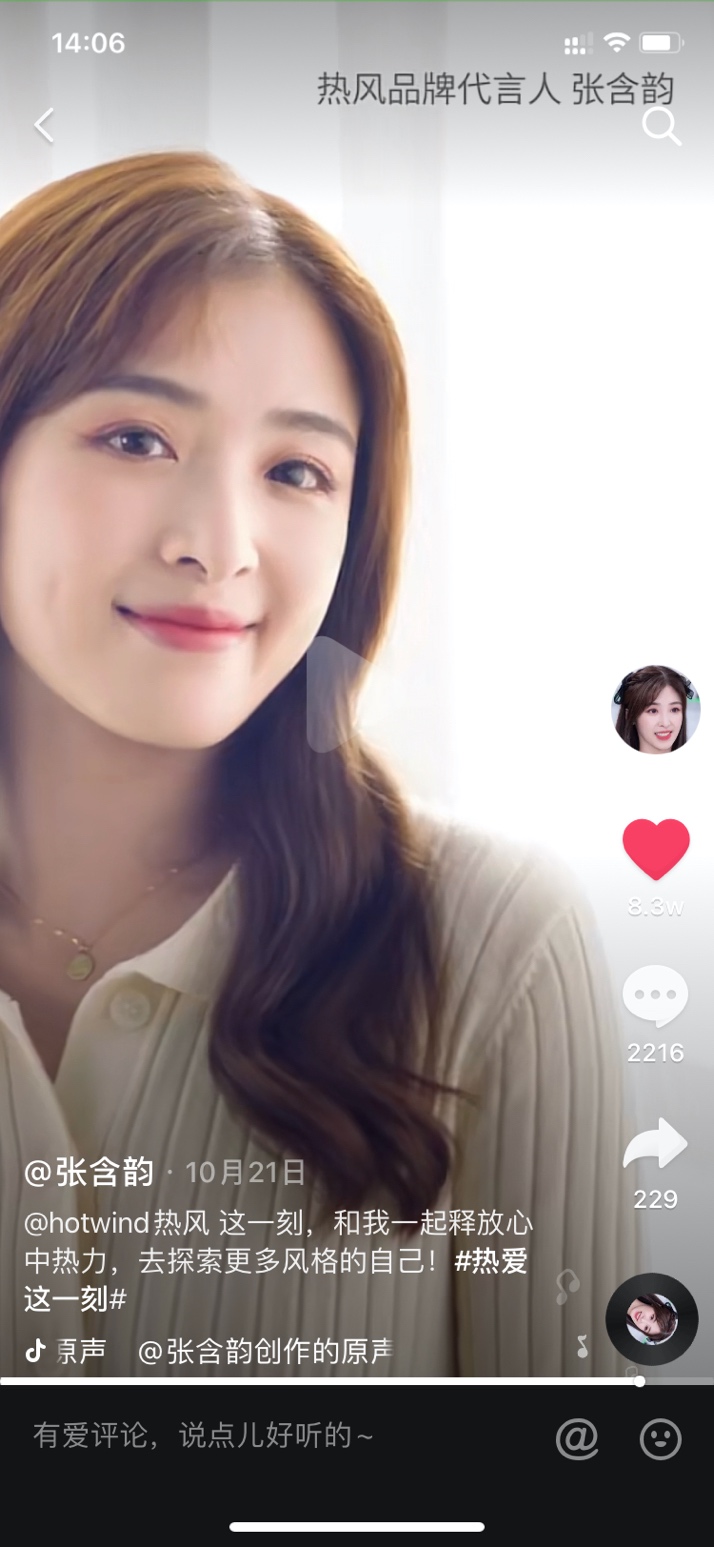Mention someone with the @ icon
Viewport: 714px width, 1547px height.
(576, 1439)
